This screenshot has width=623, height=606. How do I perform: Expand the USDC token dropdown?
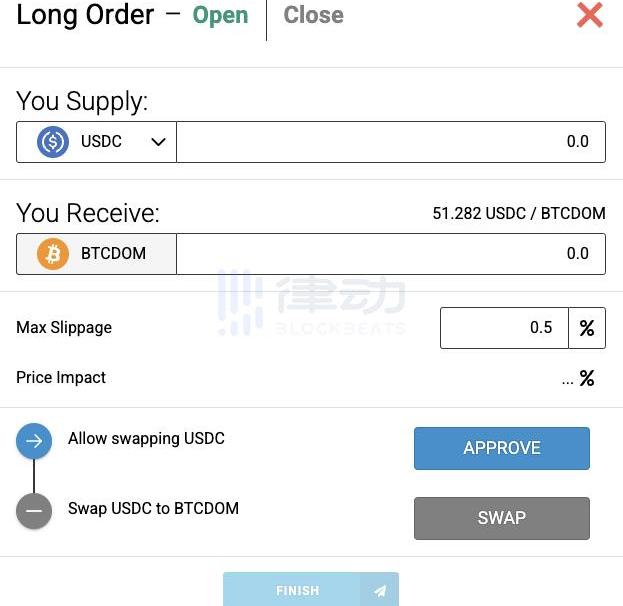97,142
